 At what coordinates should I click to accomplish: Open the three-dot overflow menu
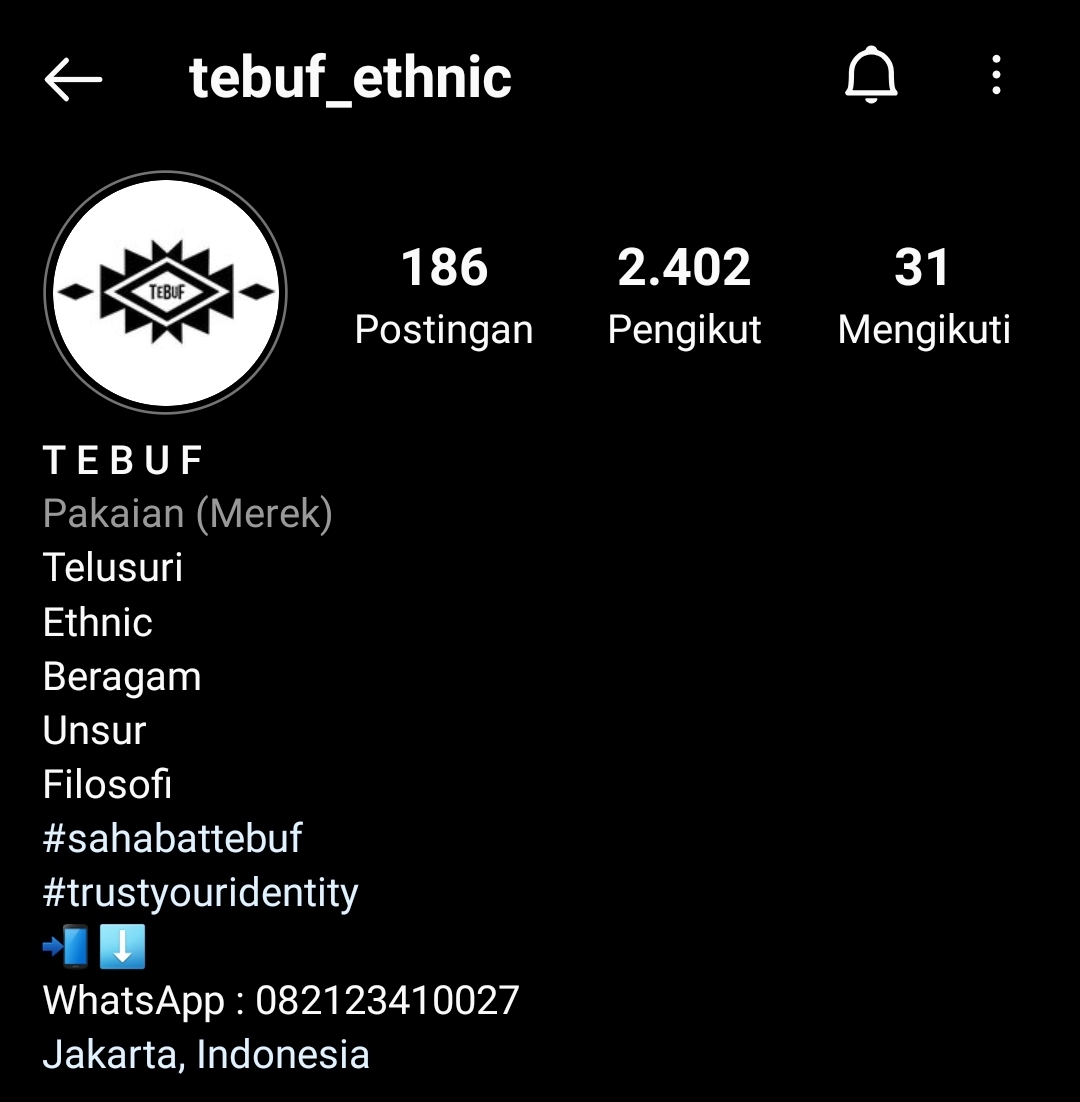[996, 76]
